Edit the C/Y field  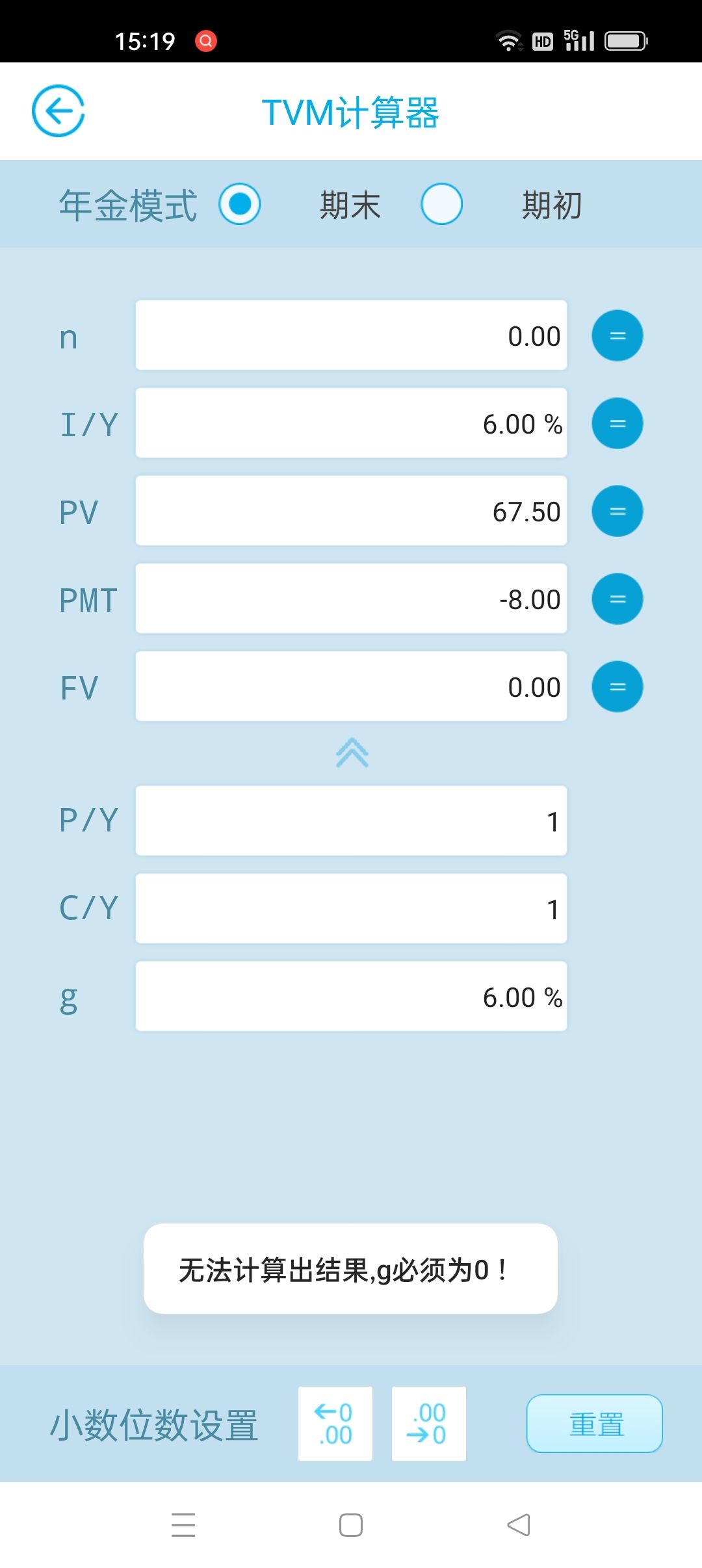[x=351, y=909]
